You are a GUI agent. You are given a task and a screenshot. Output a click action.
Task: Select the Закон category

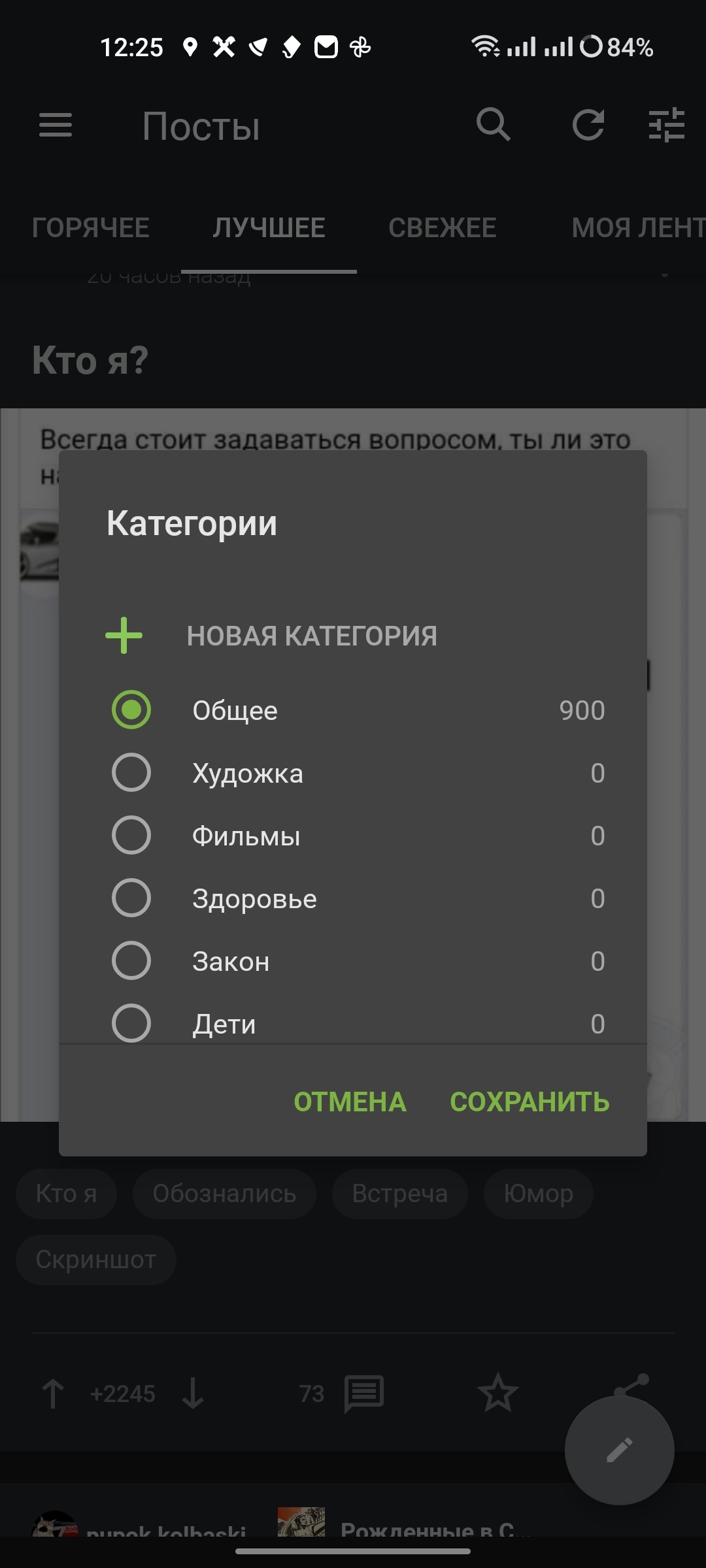131,960
